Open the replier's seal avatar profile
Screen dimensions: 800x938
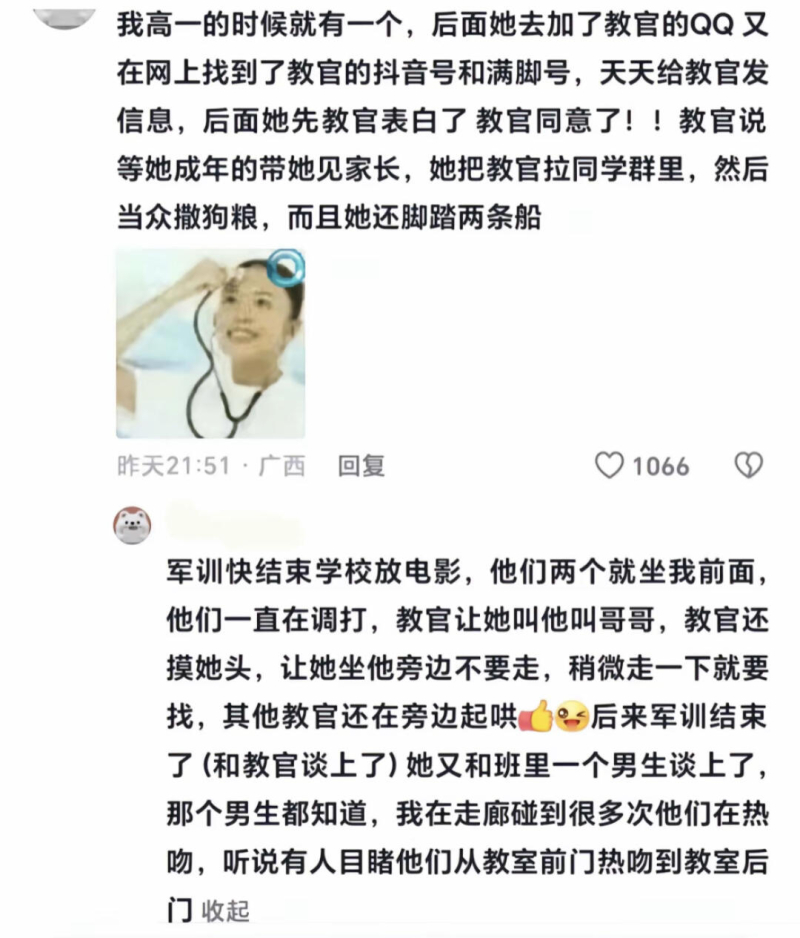click(132, 524)
